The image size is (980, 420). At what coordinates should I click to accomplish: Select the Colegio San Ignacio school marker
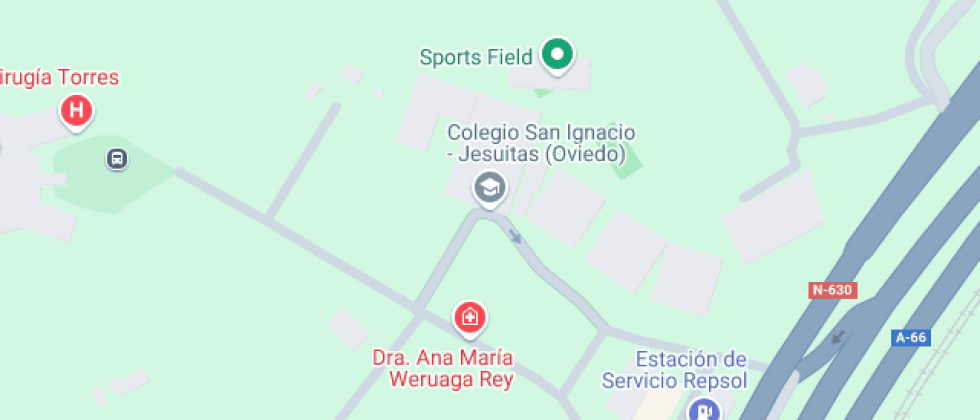[x=488, y=186]
